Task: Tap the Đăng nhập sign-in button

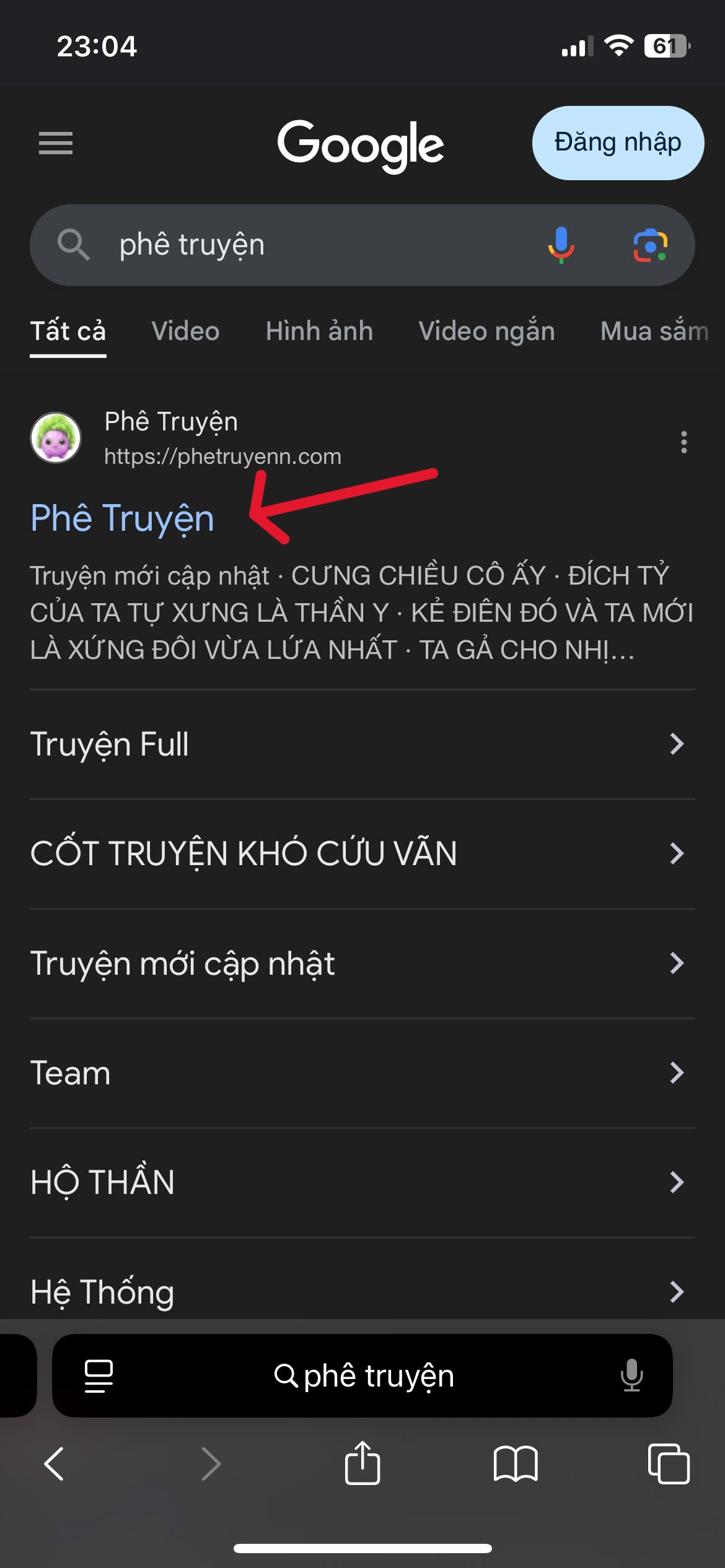Action: [618, 143]
